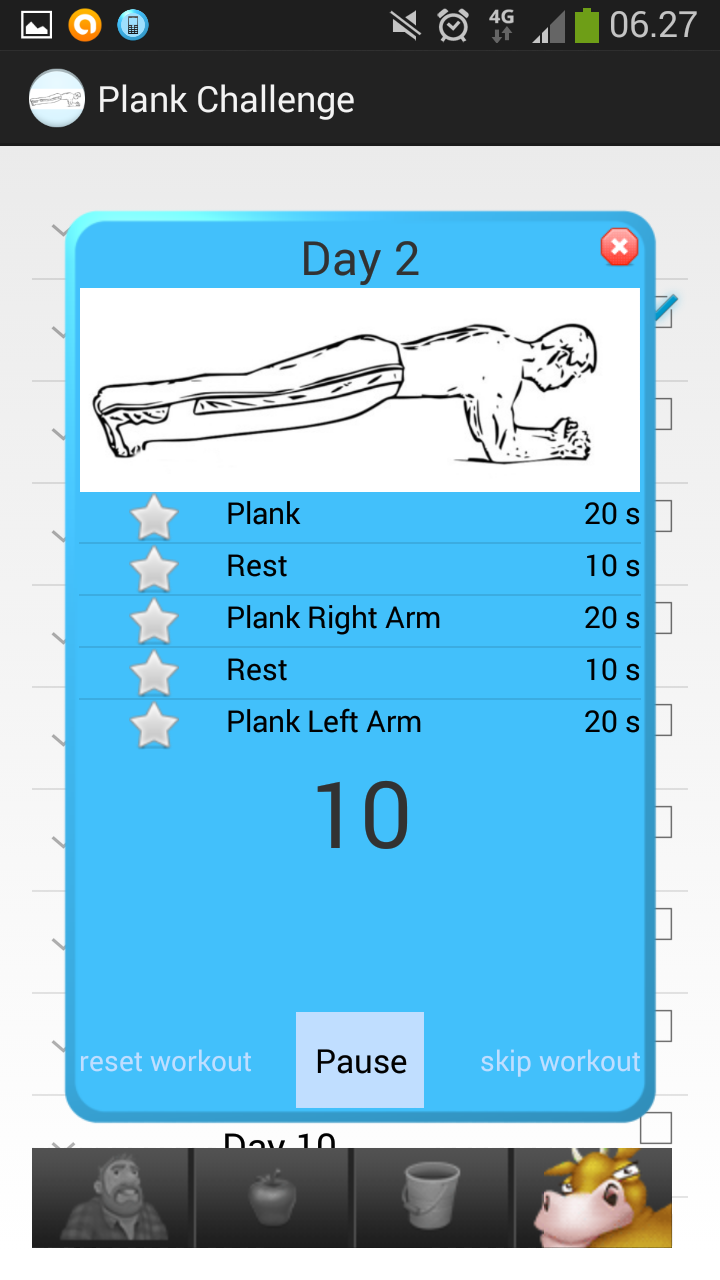Close the Day 2 workout dialog
Image resolution: width=720 pixels, height=1280 pixels.
[x=619, y=247]
